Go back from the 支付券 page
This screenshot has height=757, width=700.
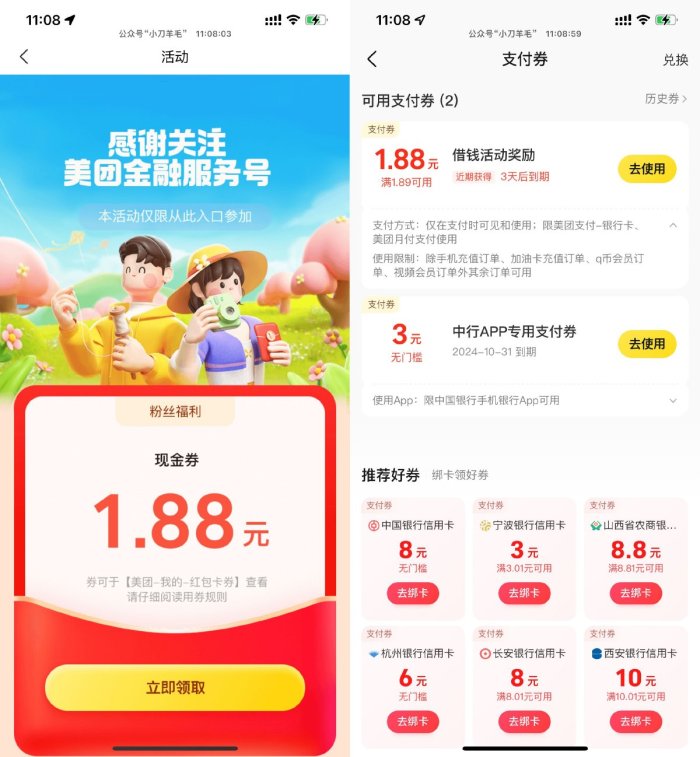coord(372,59)
